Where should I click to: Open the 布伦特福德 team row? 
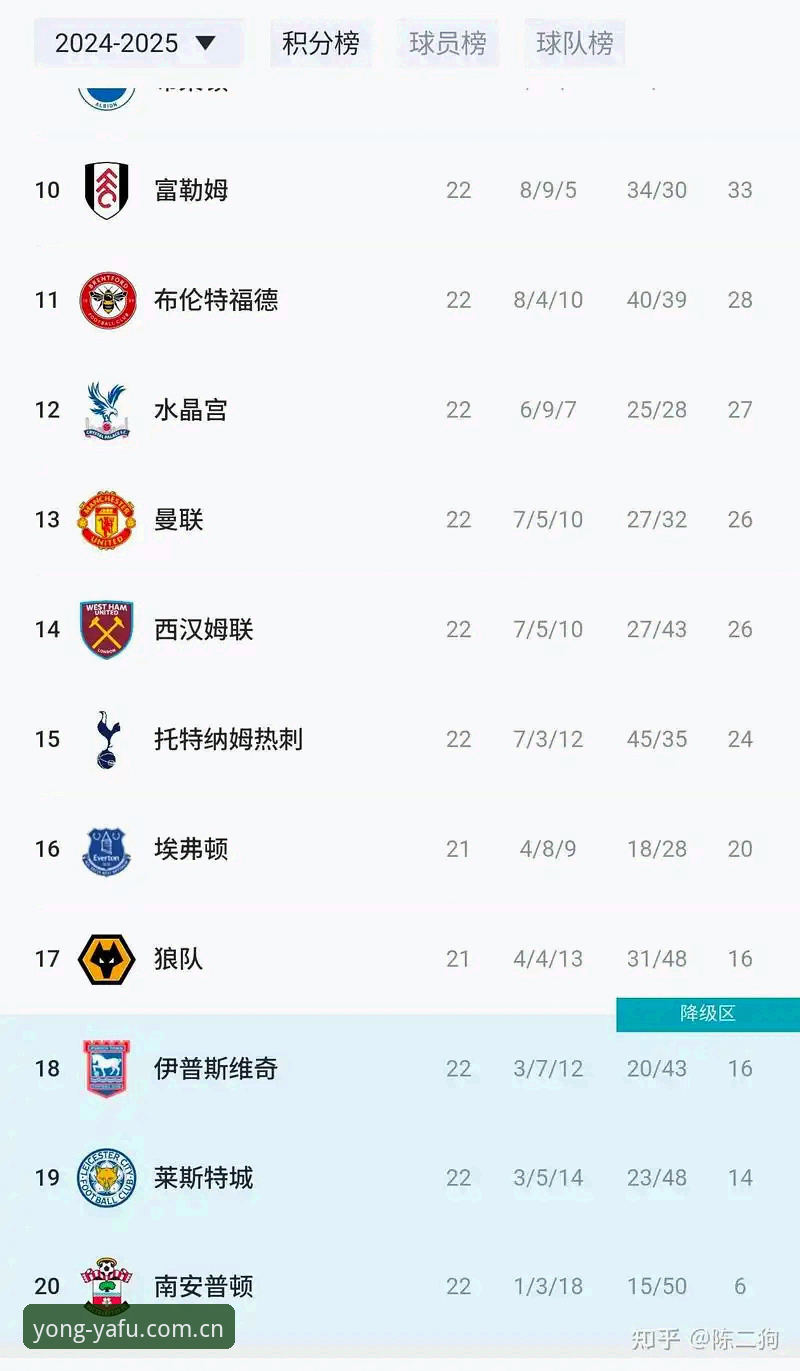(x=400, y=300)
